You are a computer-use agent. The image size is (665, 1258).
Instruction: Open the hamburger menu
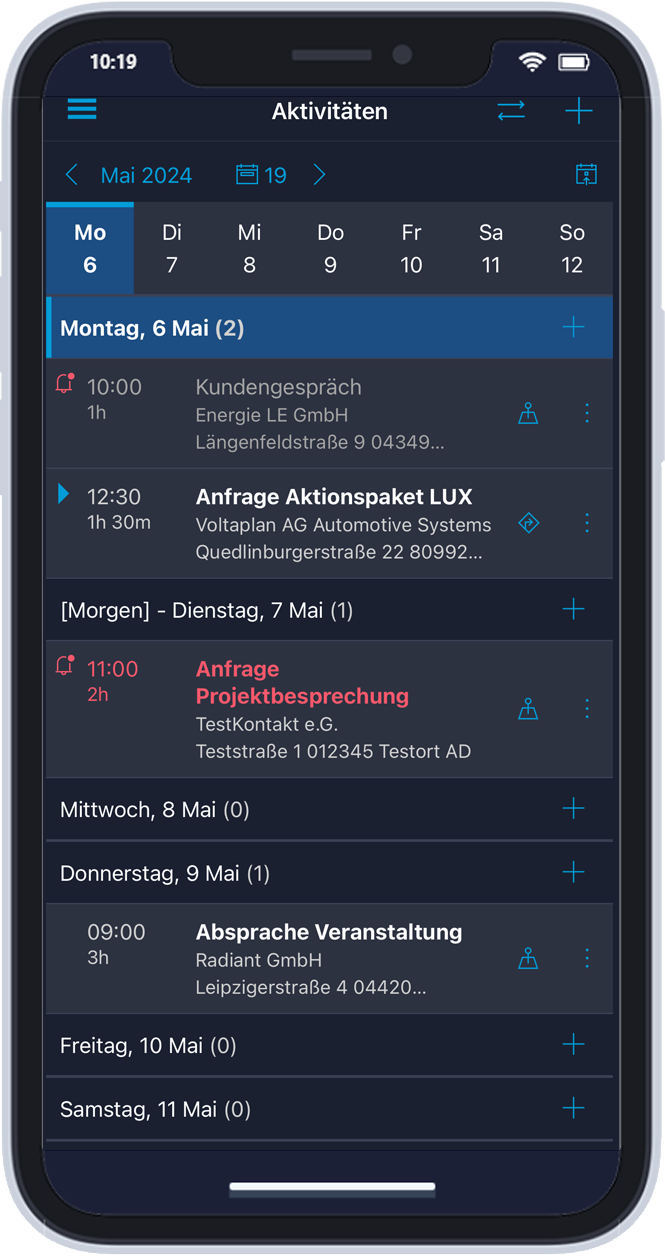[x=82, y=110]
